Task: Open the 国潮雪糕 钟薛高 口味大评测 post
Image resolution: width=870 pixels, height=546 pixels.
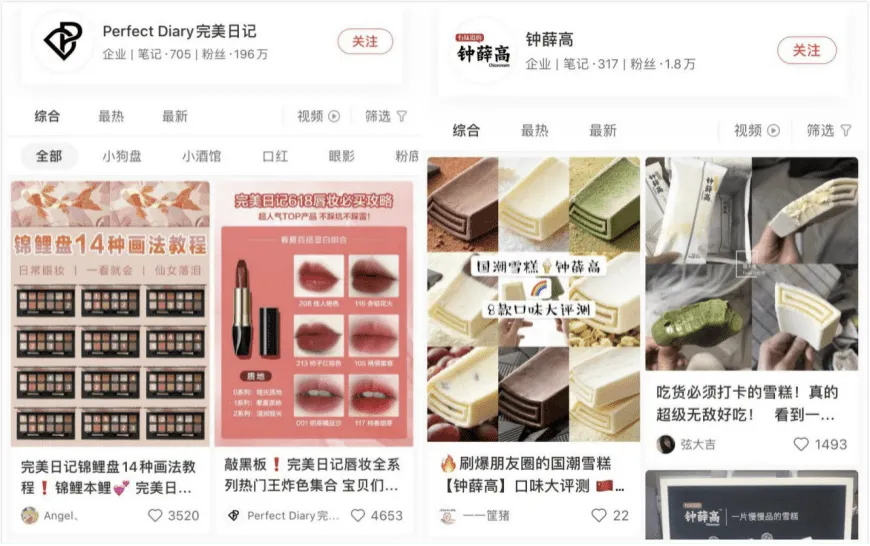Action: (x=533, y=299)
